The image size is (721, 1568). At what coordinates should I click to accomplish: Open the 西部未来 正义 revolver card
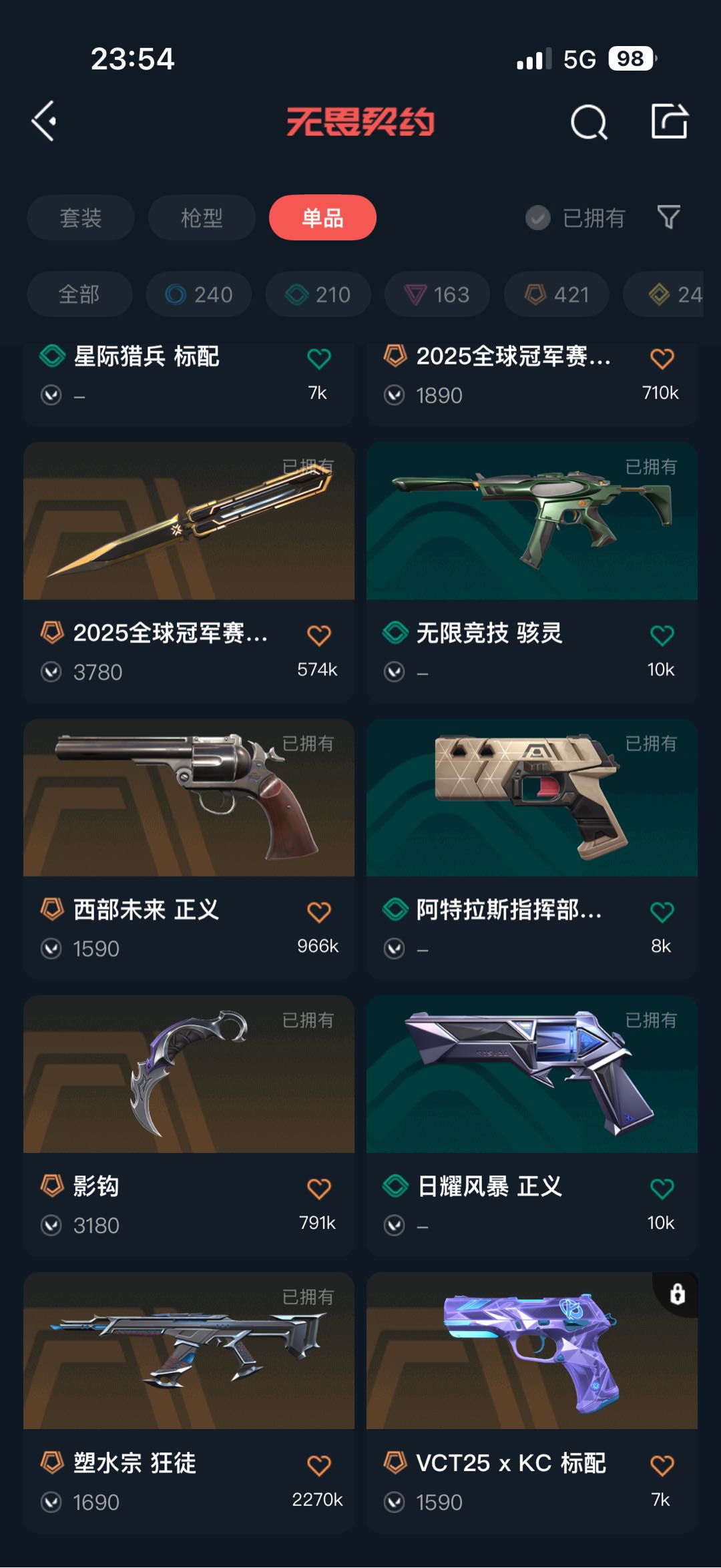(189, 848)
